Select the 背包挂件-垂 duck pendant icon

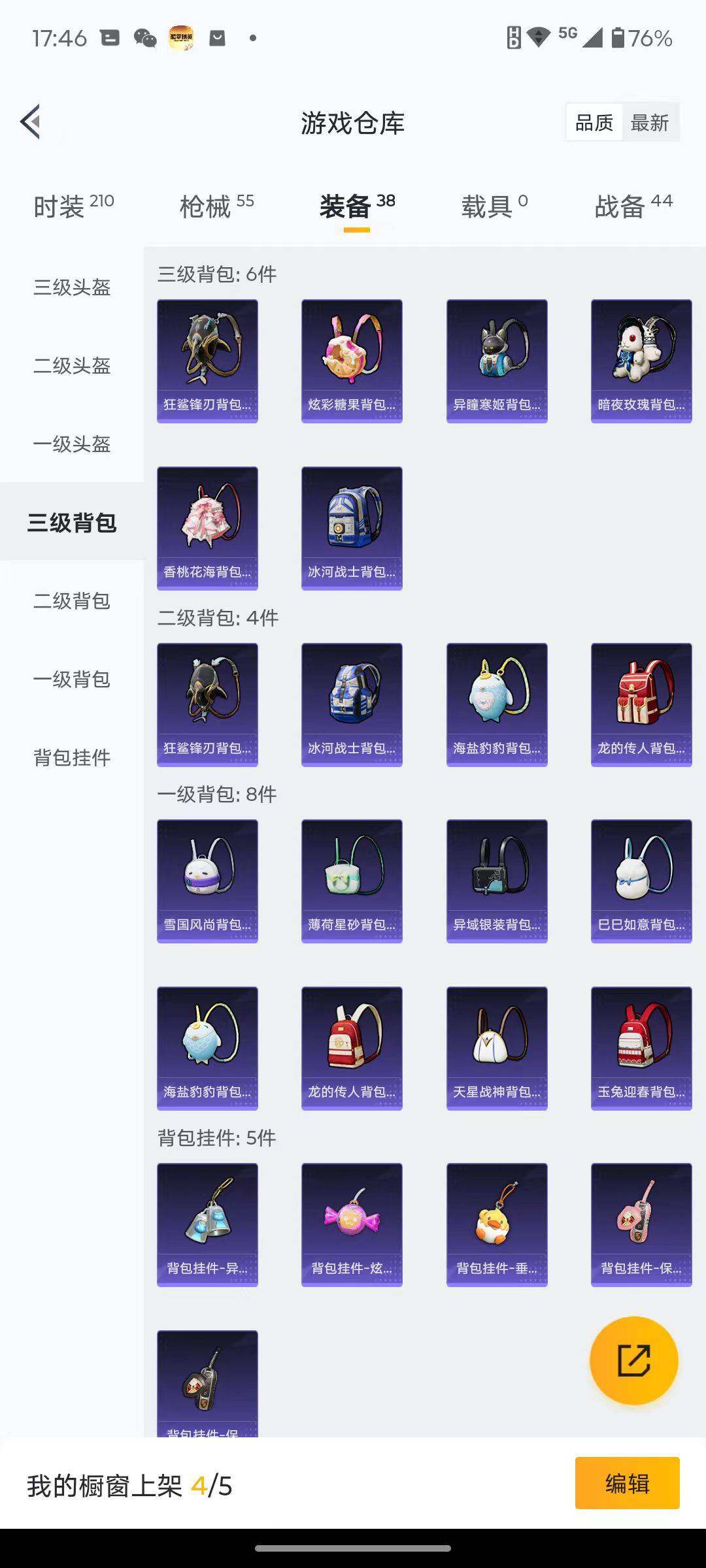tap(496, 1225)
